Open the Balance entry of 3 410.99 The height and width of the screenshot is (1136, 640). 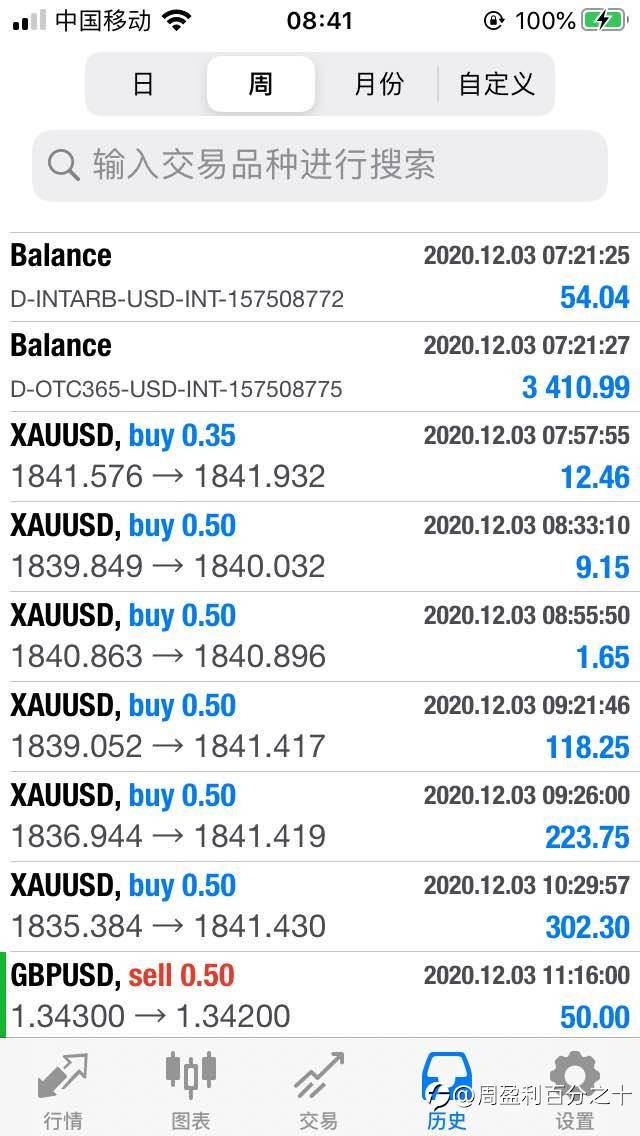320,367
